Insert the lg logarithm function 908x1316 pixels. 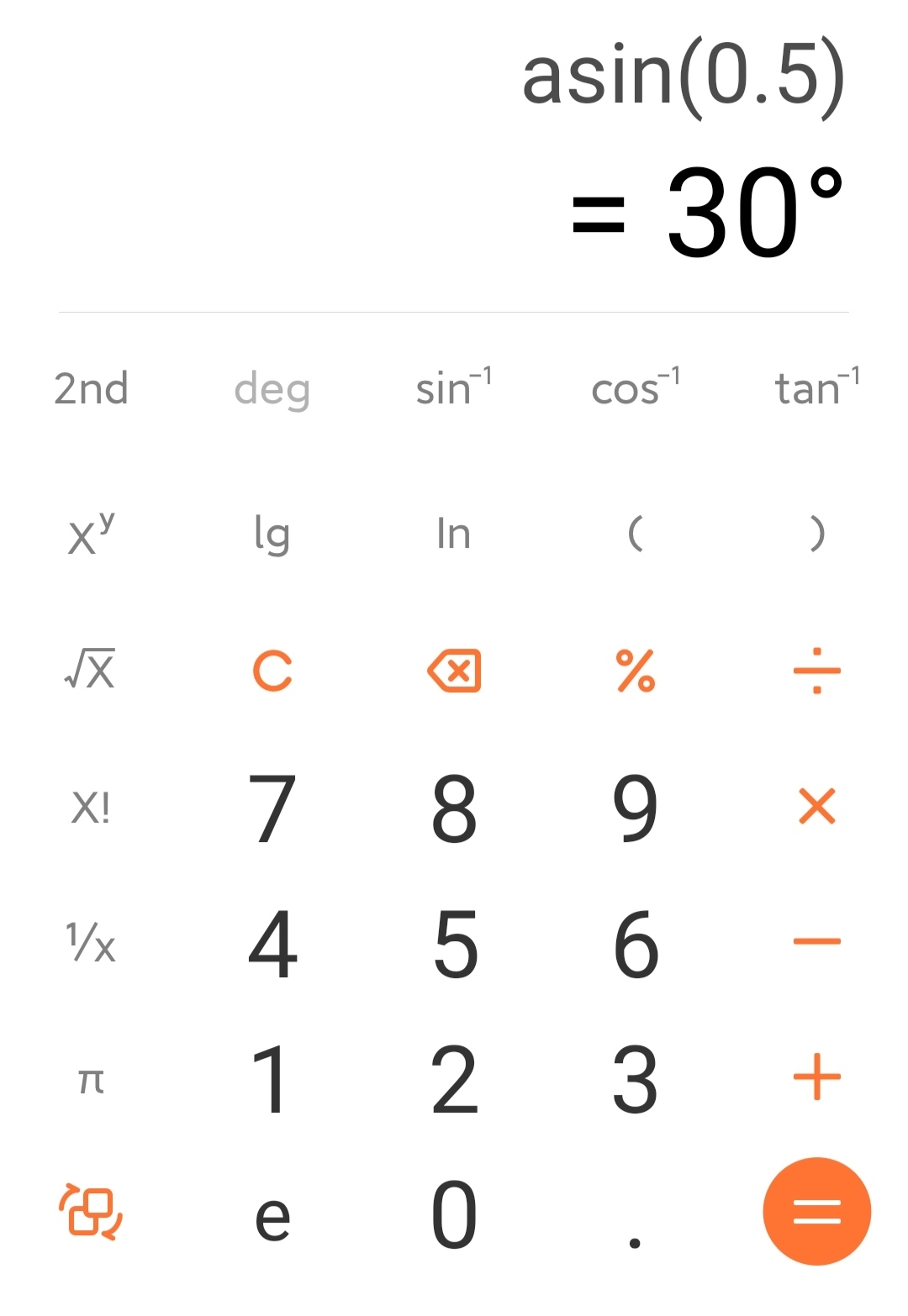pos(272,534)
